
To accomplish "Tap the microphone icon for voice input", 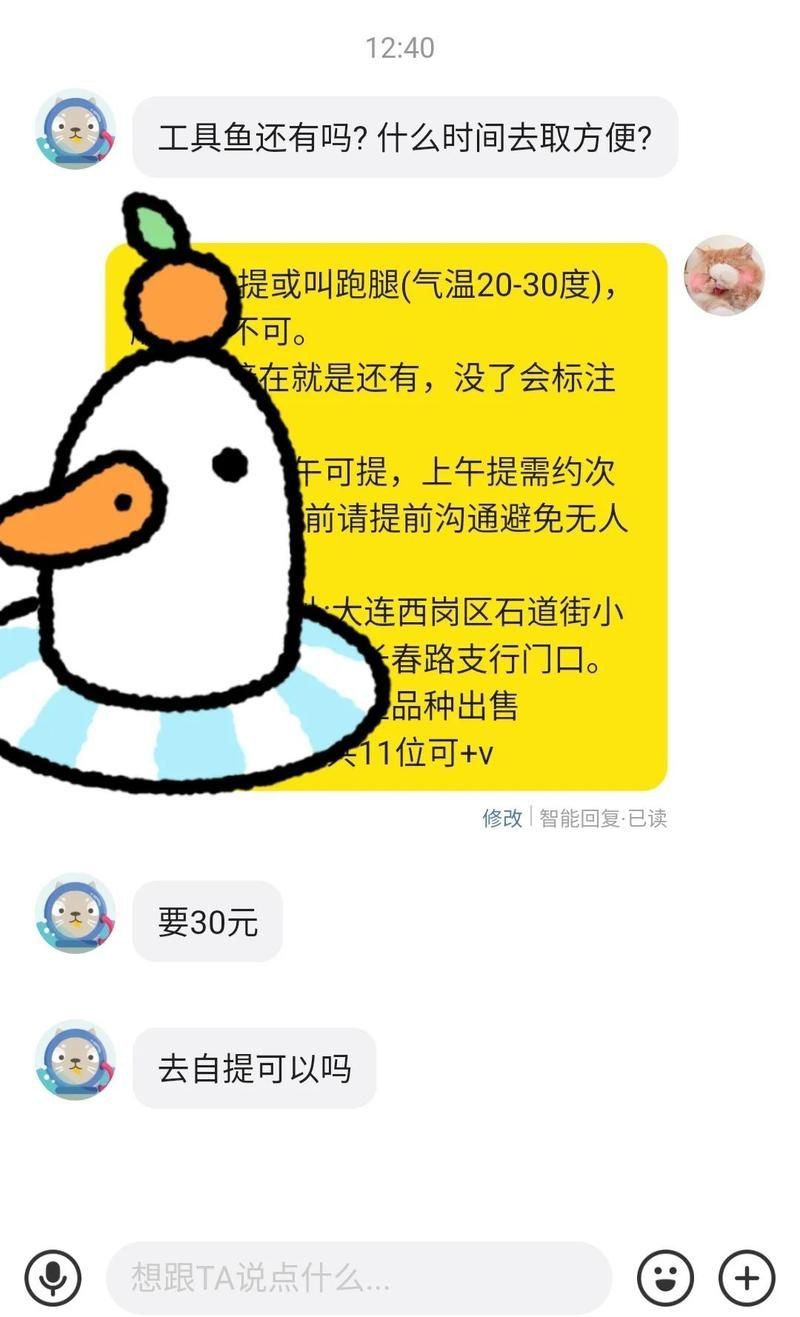I will (x=52, y=1276).
